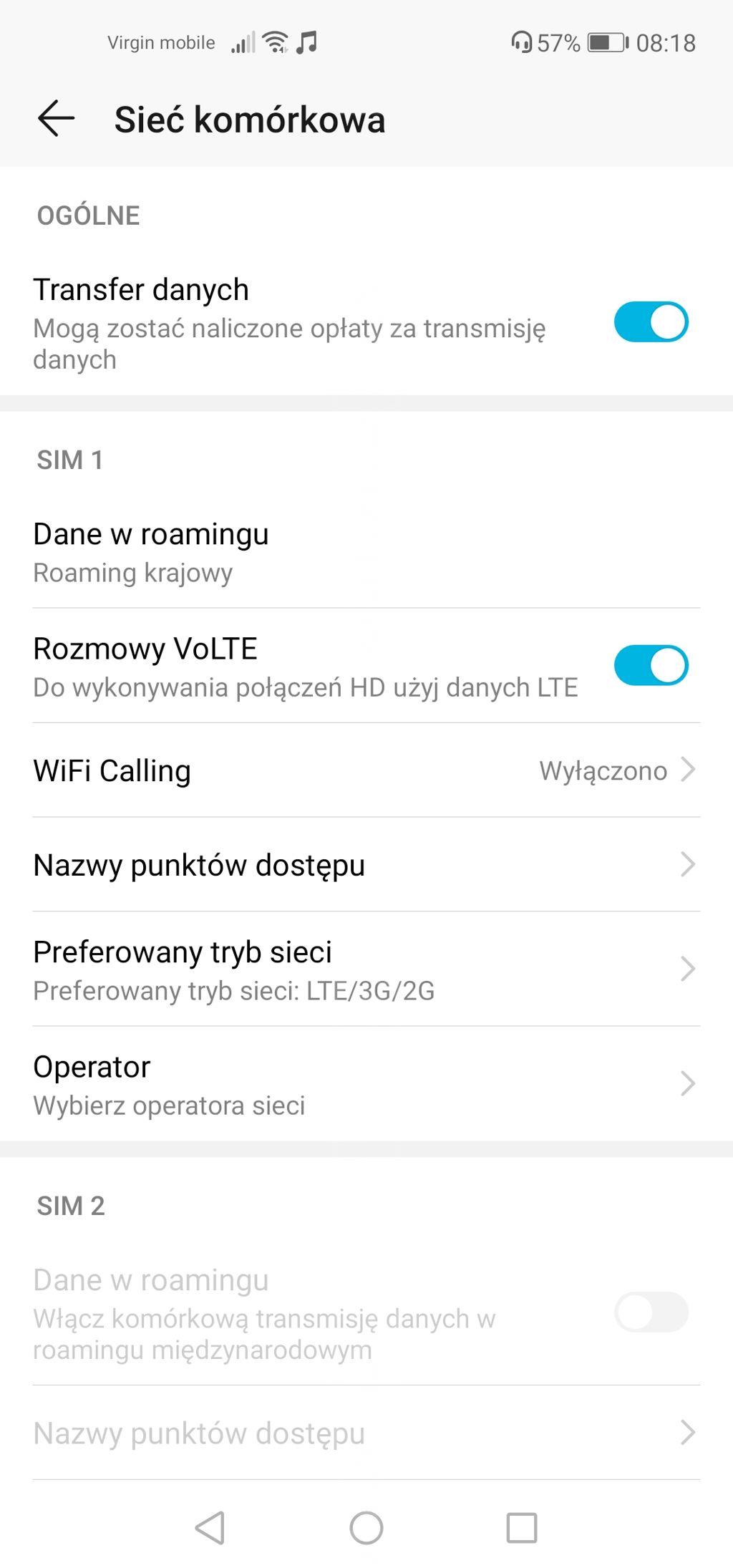Image resolution: width=733 pixels, height=1568 pixels.
Task: Open WiFi Calling settings
Action: tap(366, 770)
